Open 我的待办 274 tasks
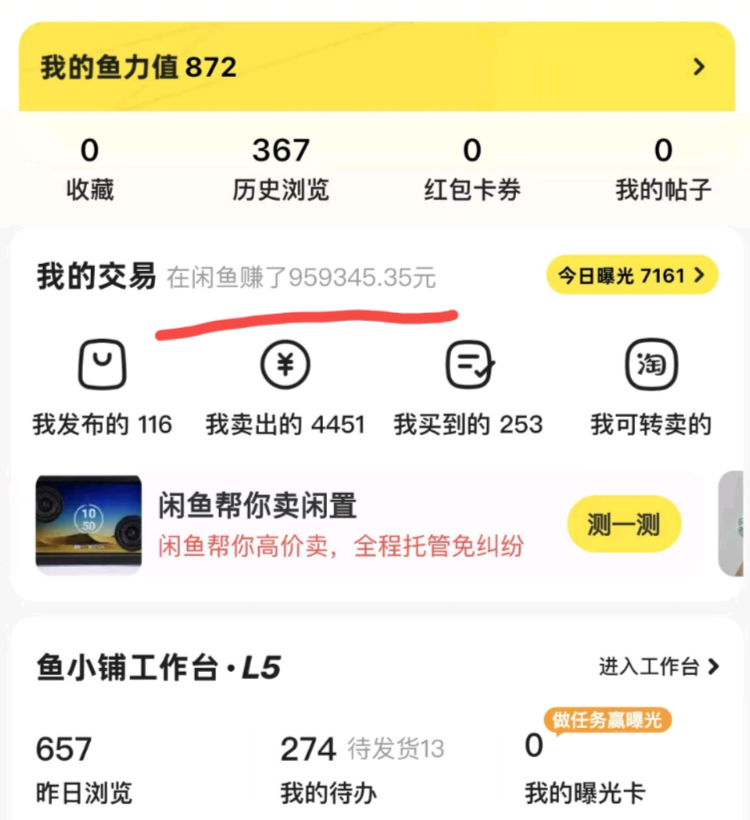Screen dimensions: 750x820 tap(328, 768)
